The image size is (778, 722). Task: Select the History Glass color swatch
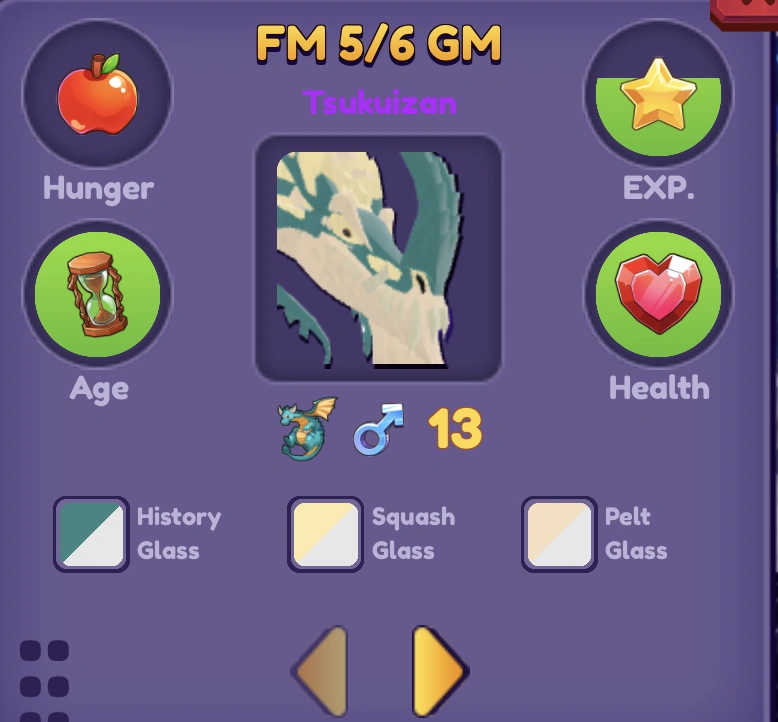tap(91, 534)
